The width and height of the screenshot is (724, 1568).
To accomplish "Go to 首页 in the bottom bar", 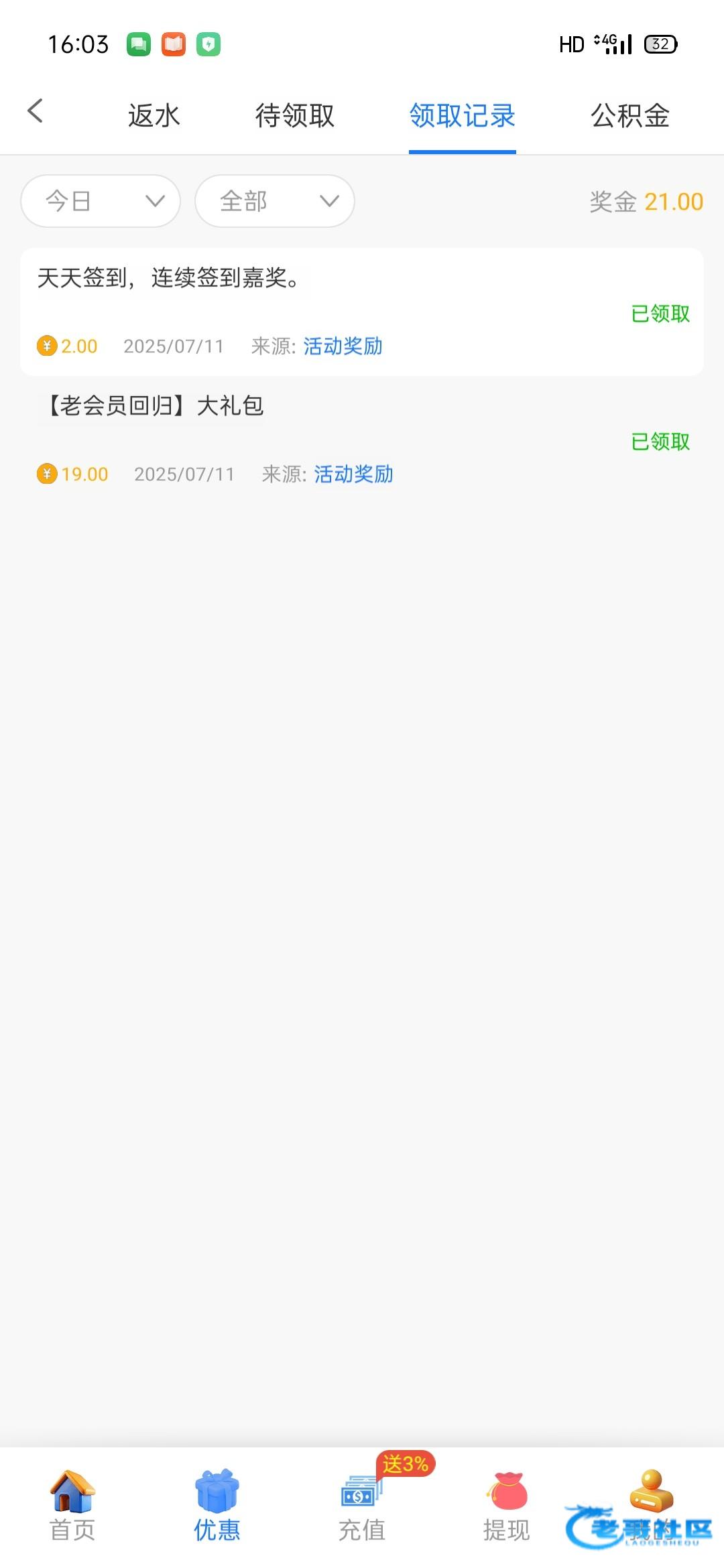I will click(x=72, y=1506).
